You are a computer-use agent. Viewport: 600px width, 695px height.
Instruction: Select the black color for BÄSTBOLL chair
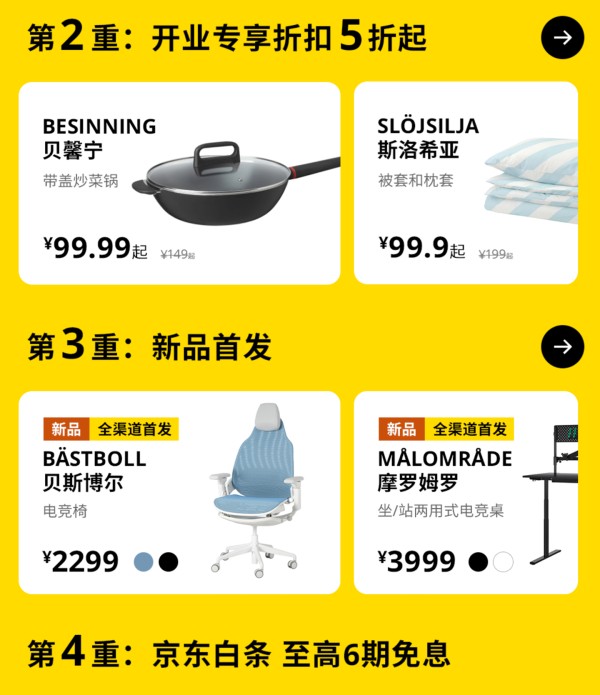point(168,562)
